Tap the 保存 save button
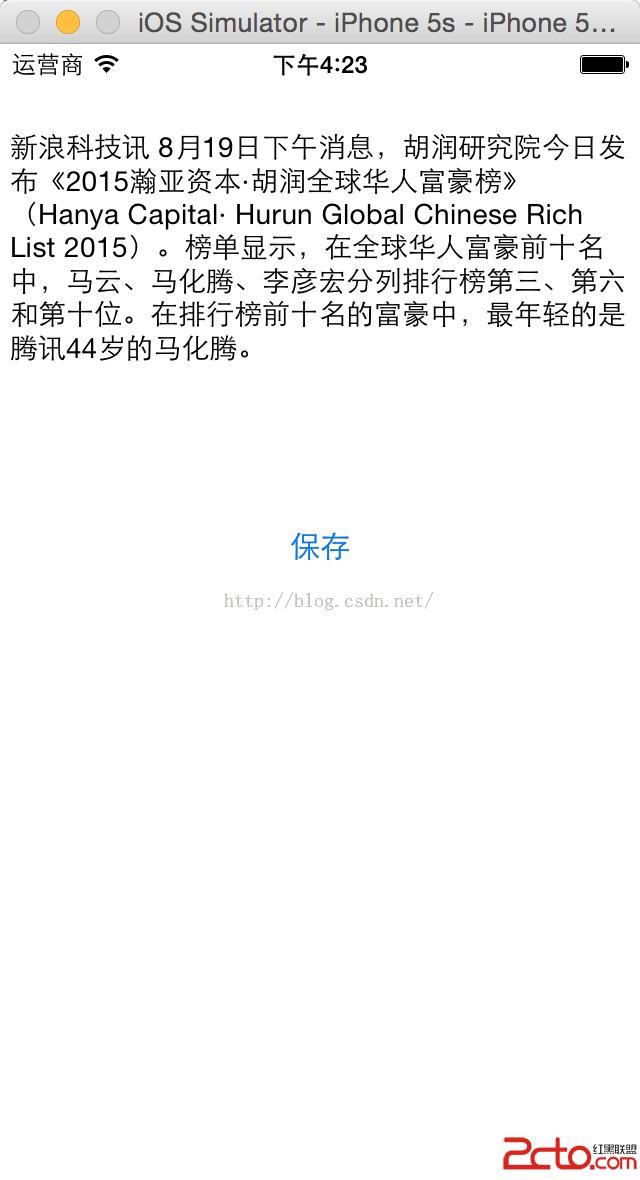 click(320, 546)
